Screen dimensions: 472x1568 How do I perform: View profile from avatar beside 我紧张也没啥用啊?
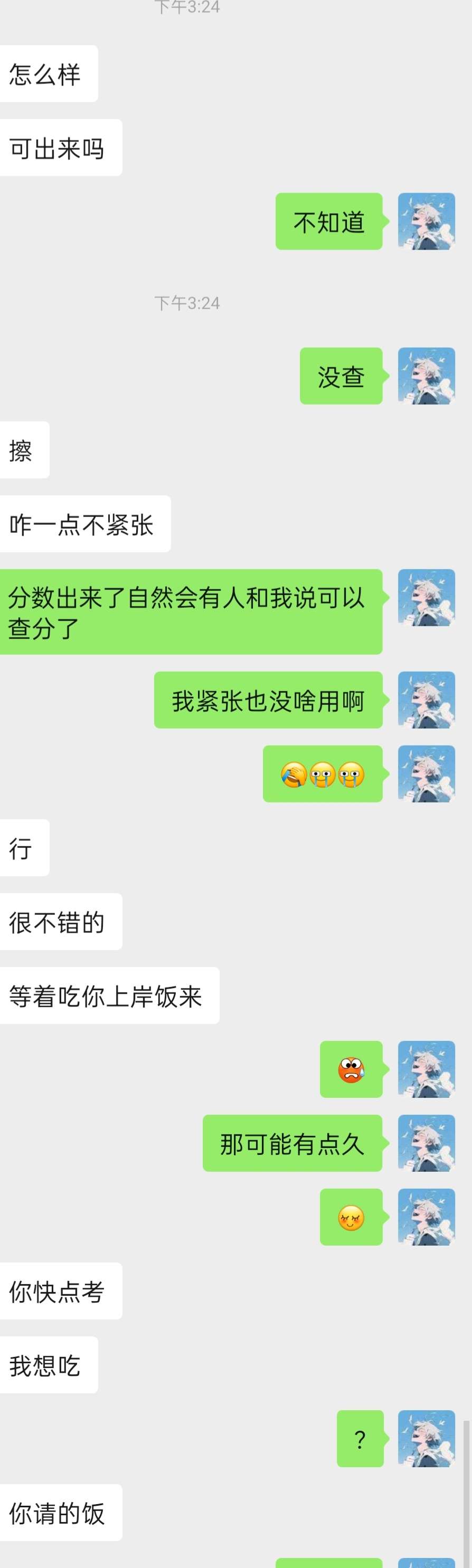point(426,700)
